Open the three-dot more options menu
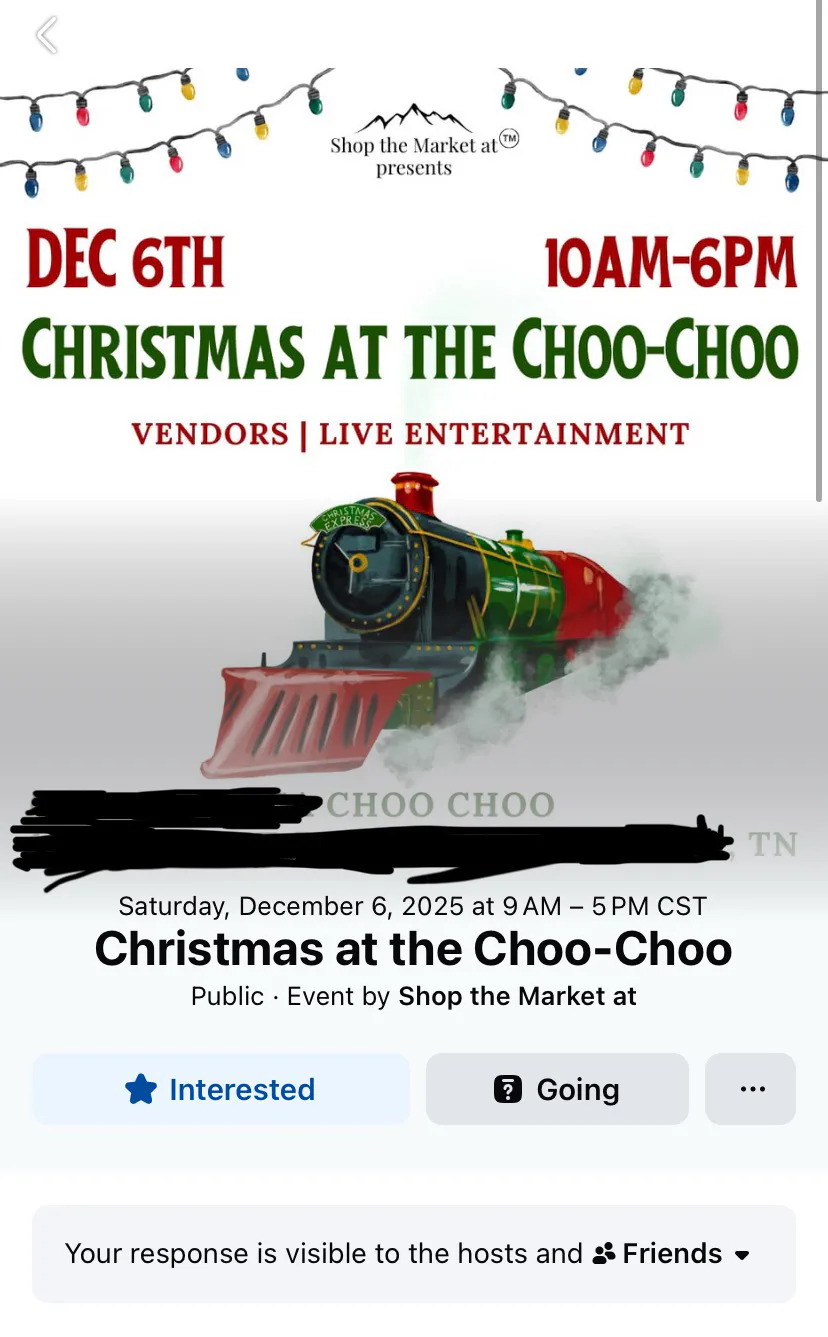The image size is (828, 1337). click(751, 1089)
